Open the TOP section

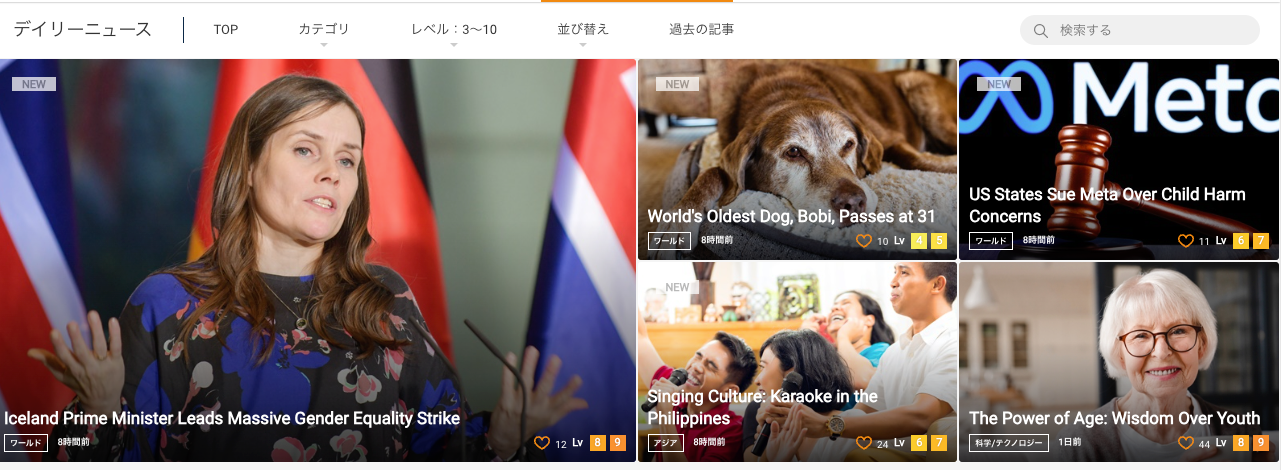tap(226, 30)
